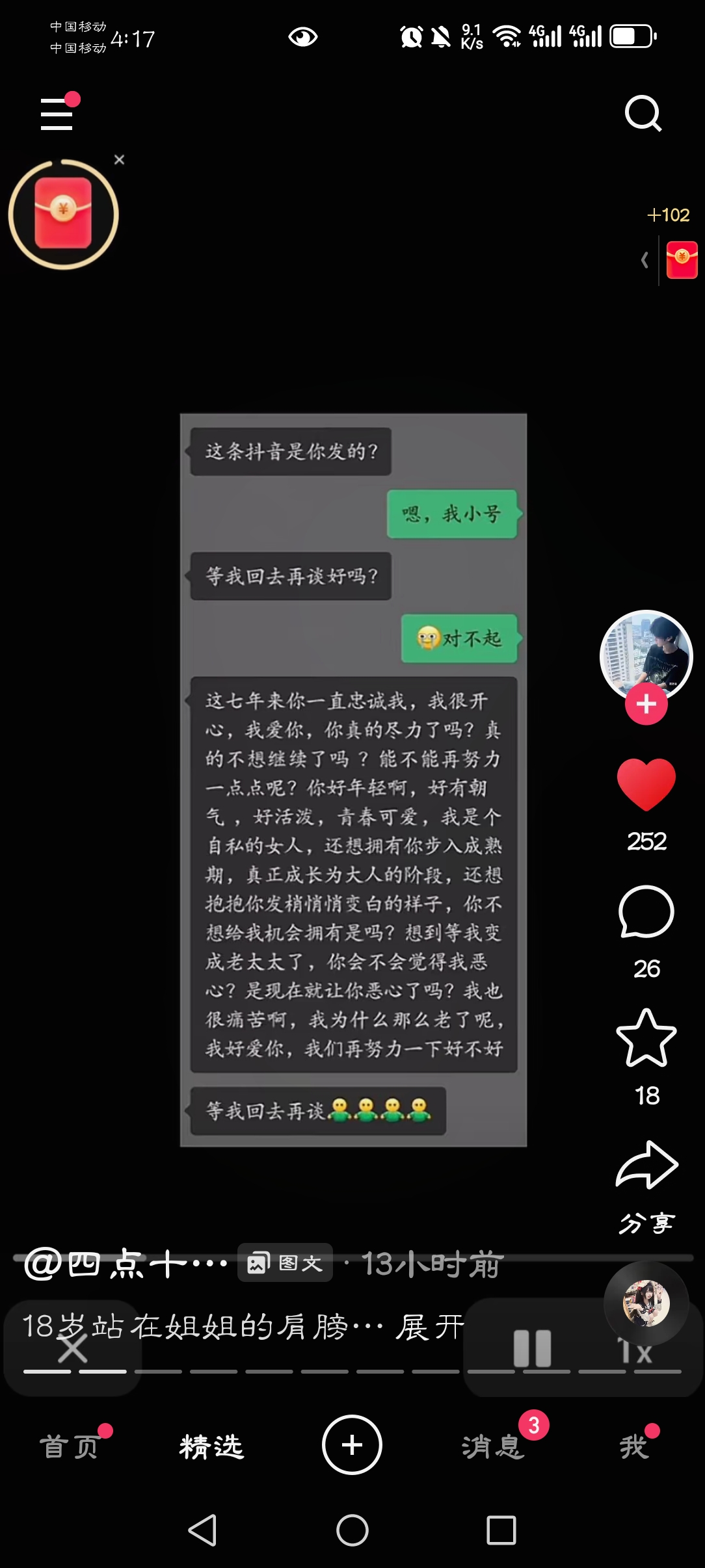Follow the author with the plus badge

646,704
